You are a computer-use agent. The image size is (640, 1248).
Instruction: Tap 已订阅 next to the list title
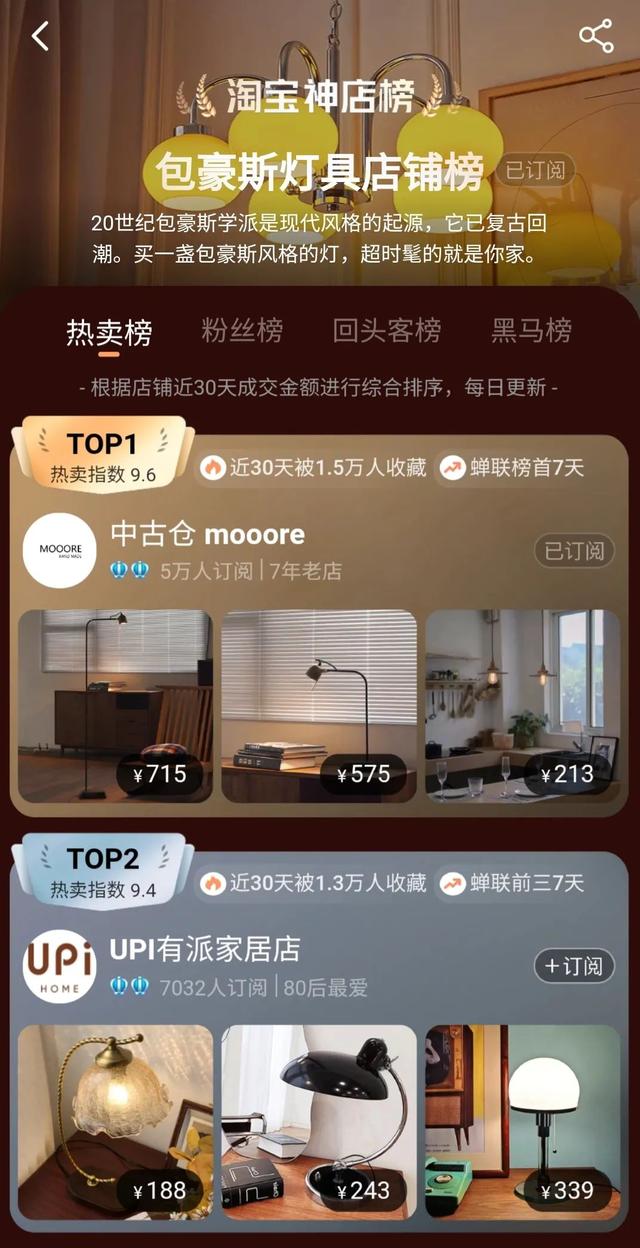(535, 171)
